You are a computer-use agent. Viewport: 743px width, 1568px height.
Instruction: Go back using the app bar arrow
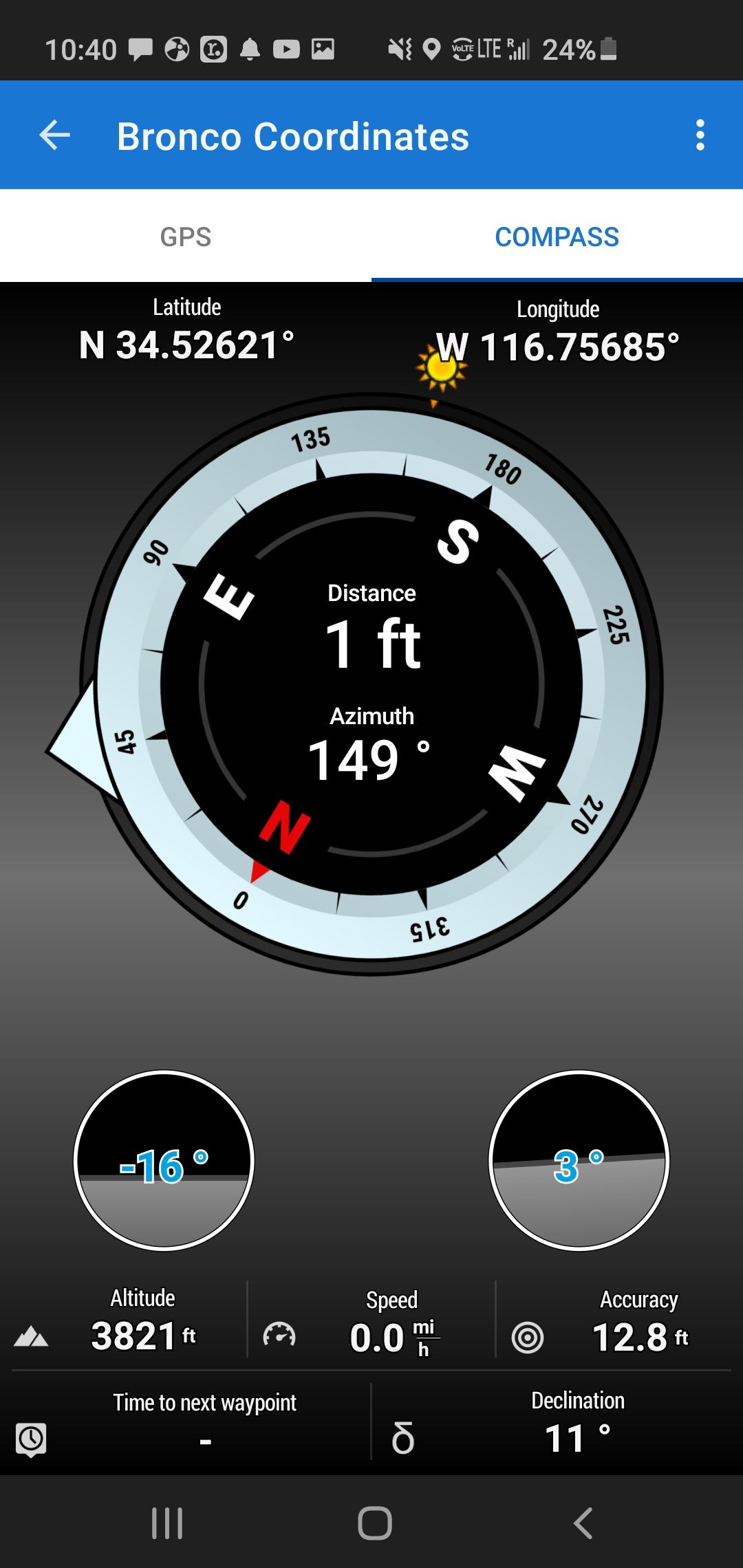pyautogui.click(x=55, y=135)
